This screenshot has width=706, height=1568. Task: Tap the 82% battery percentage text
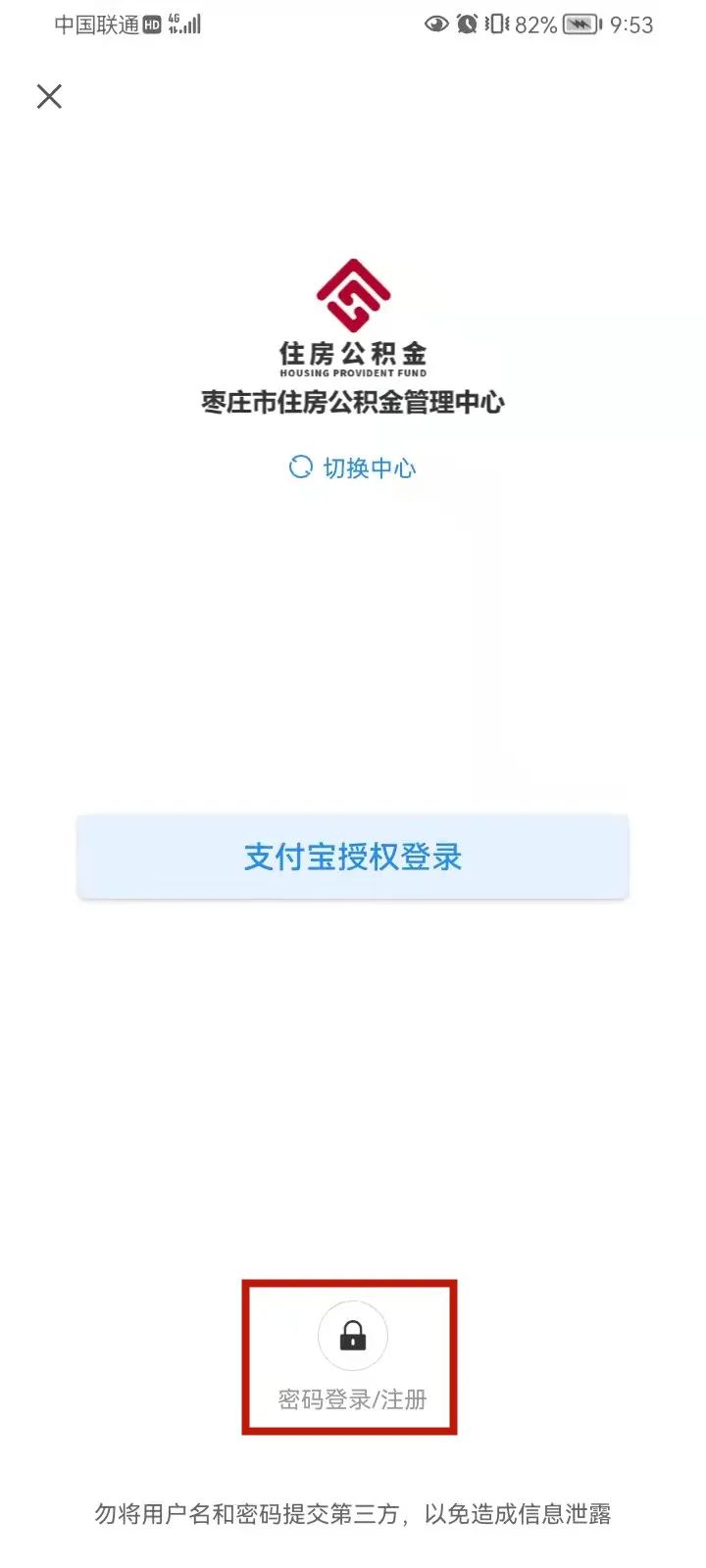pyautogui.click(x=533, y=24)
